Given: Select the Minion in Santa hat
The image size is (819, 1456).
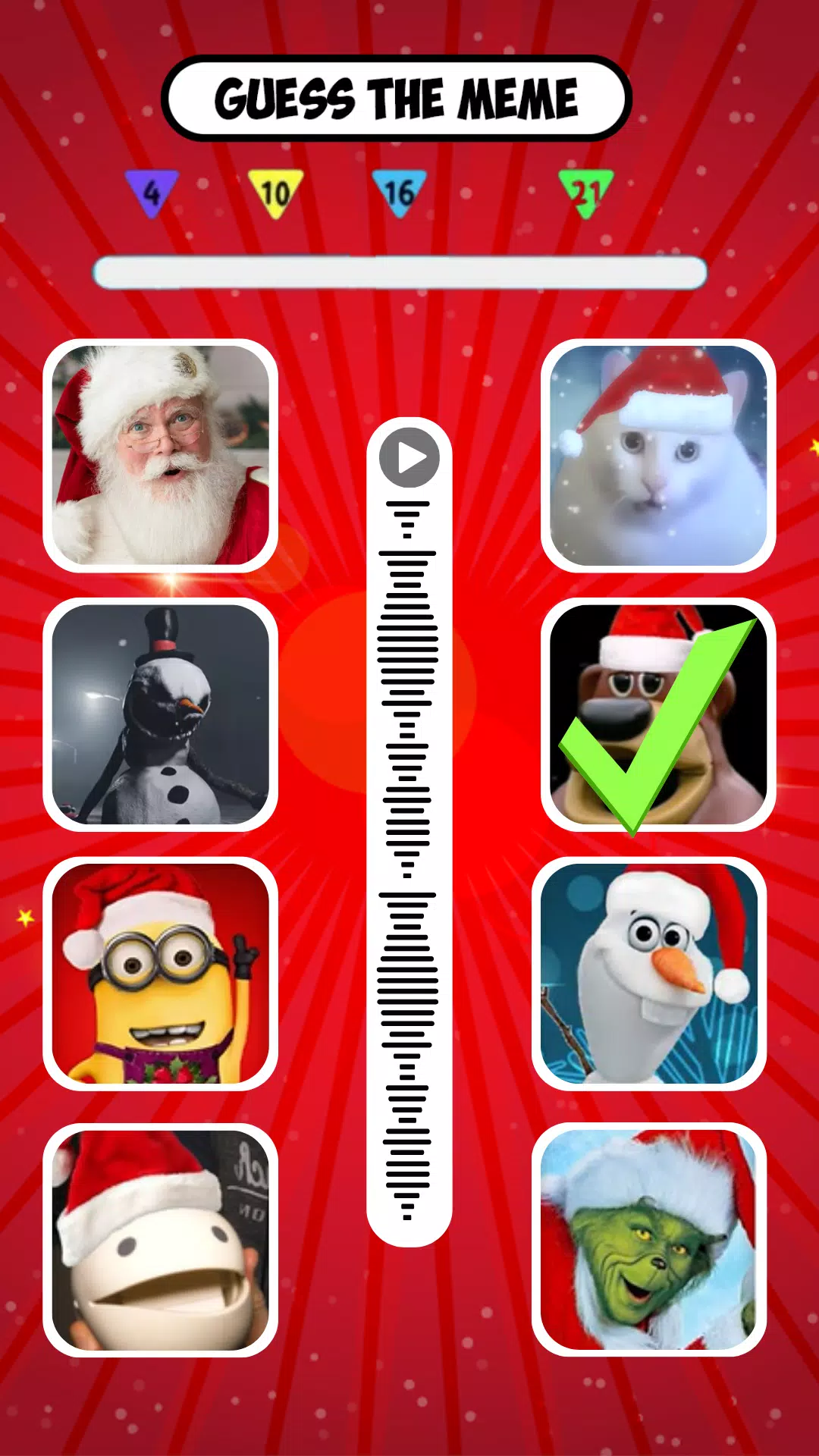Looking at the screenshot, I should tap(161, 974).
